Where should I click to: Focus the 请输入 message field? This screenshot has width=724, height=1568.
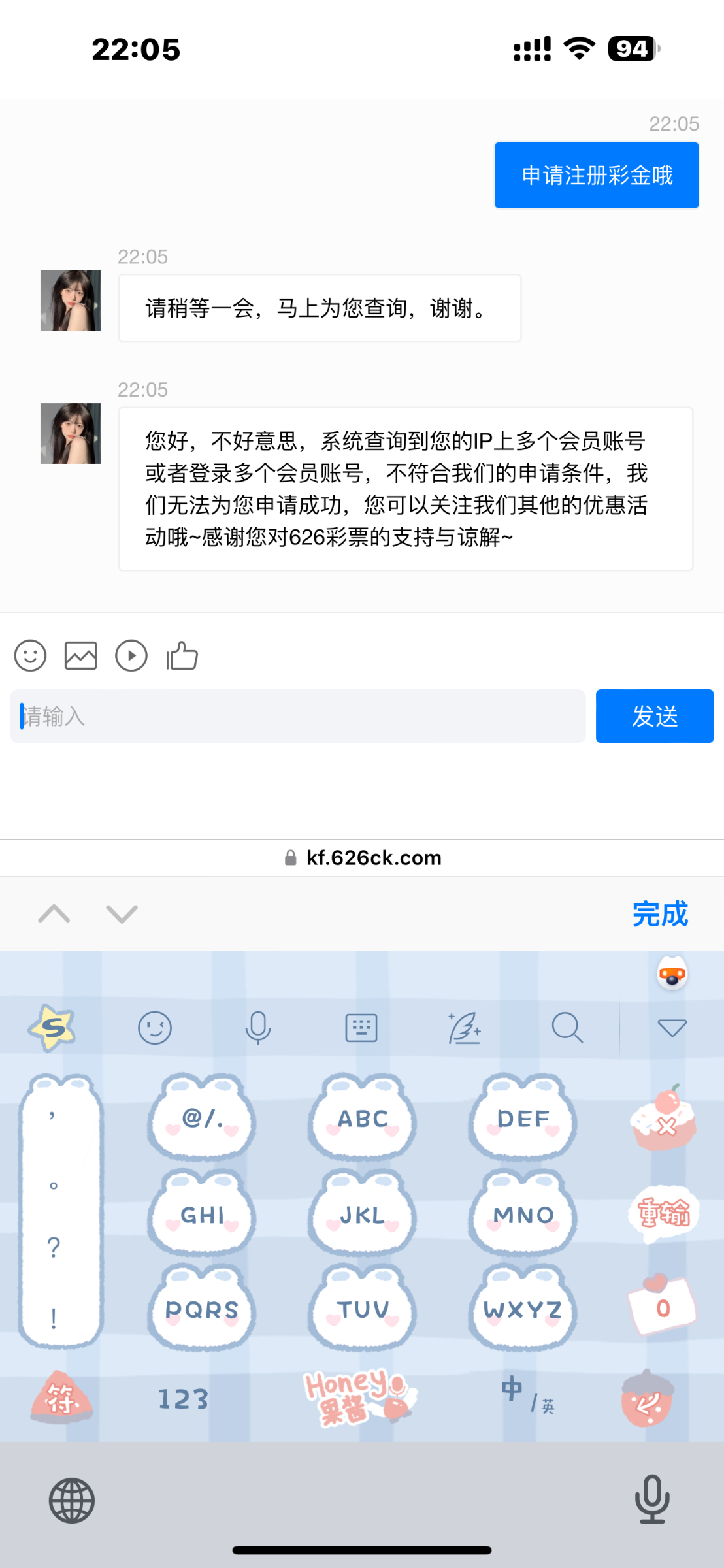[x=297, y=716]
